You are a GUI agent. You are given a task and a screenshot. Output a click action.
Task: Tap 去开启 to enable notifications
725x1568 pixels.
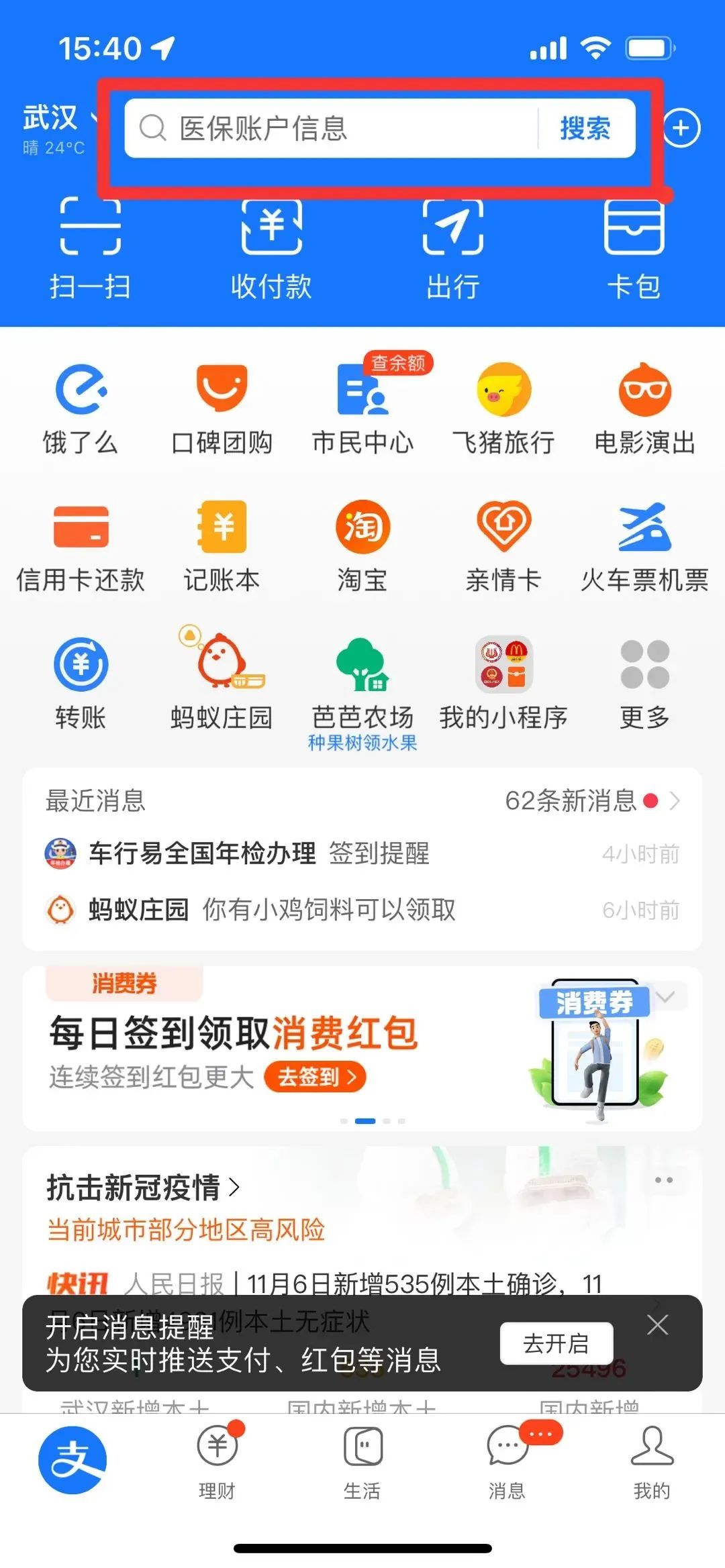point(556,1343)
